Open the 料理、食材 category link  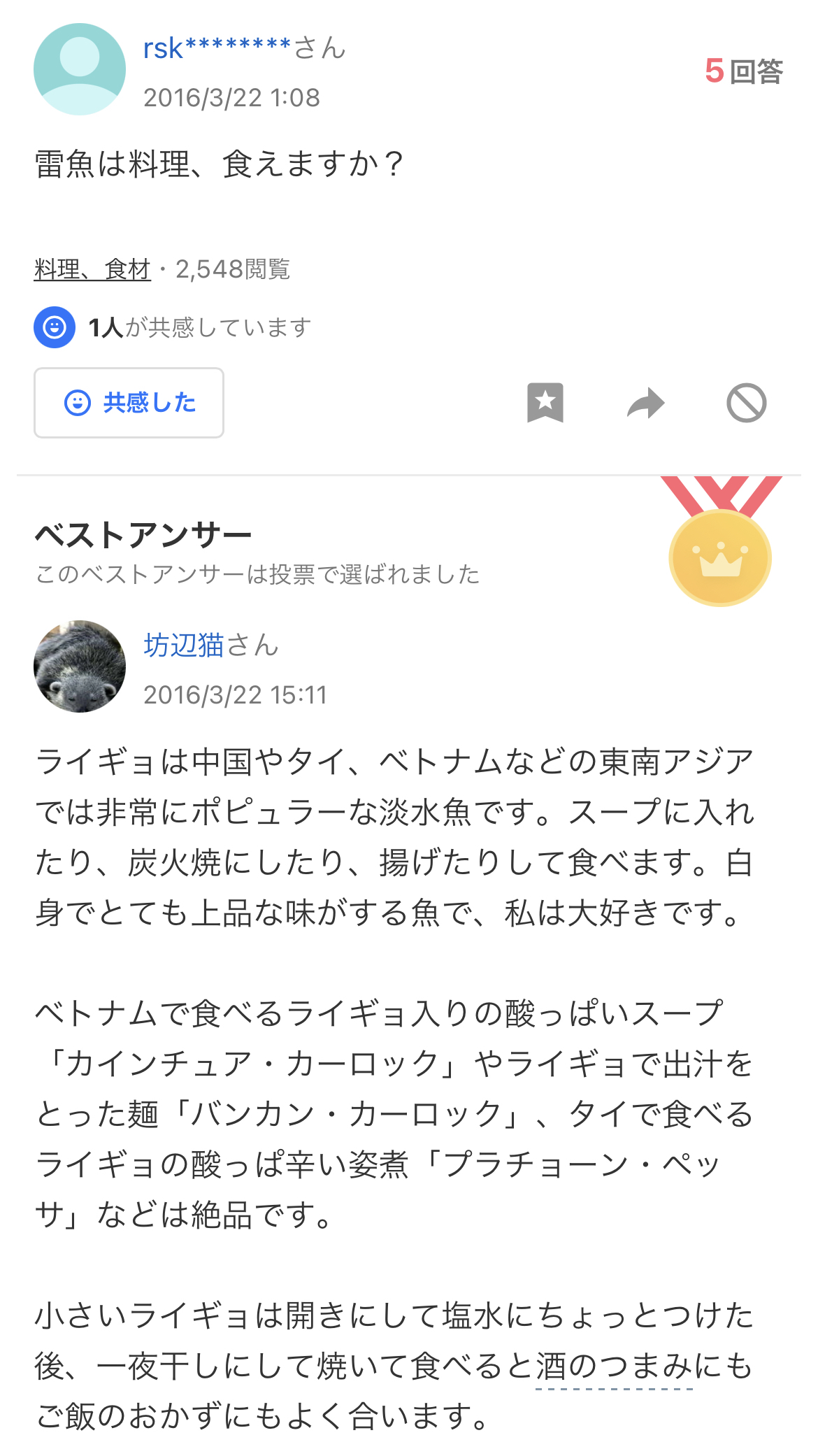[x=92, y=269]
